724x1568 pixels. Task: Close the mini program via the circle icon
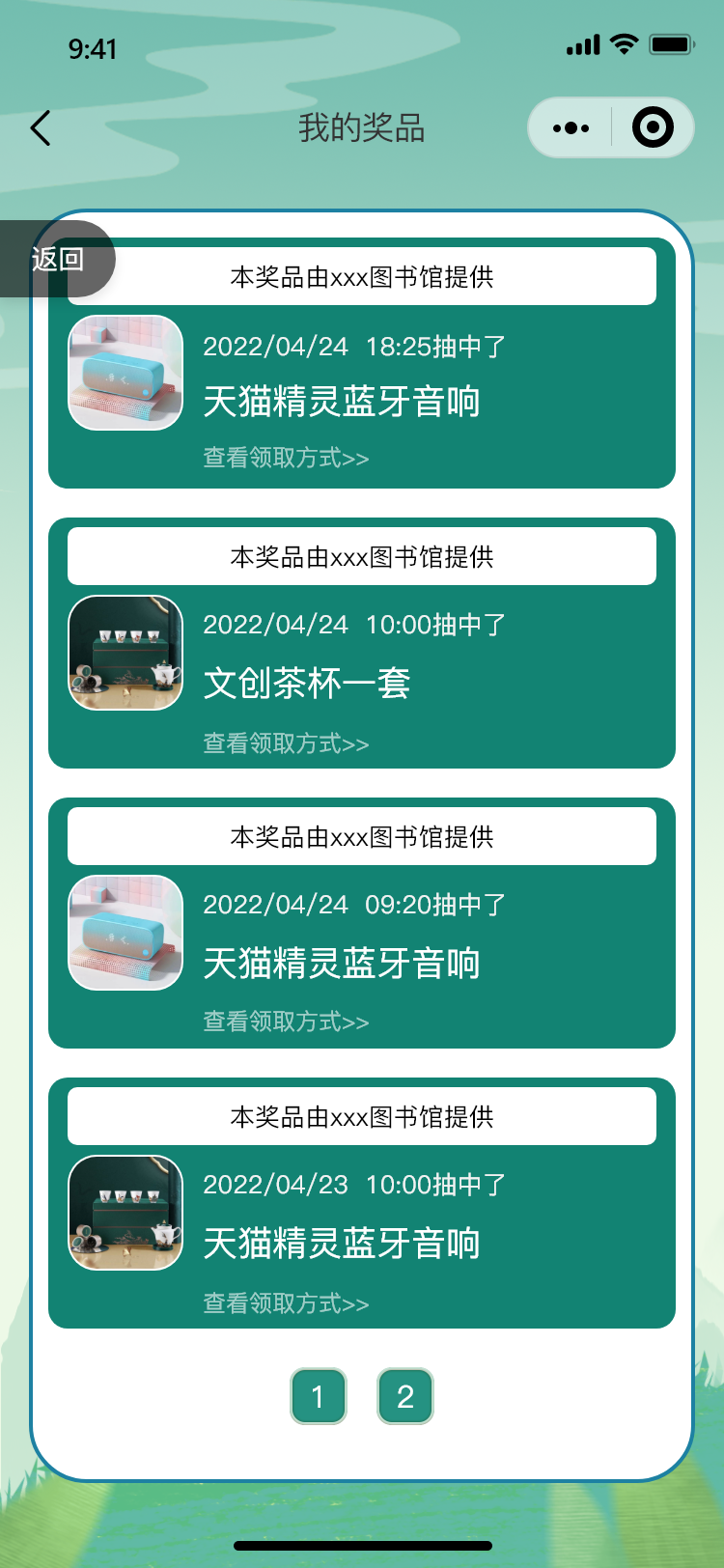[653, 127]
